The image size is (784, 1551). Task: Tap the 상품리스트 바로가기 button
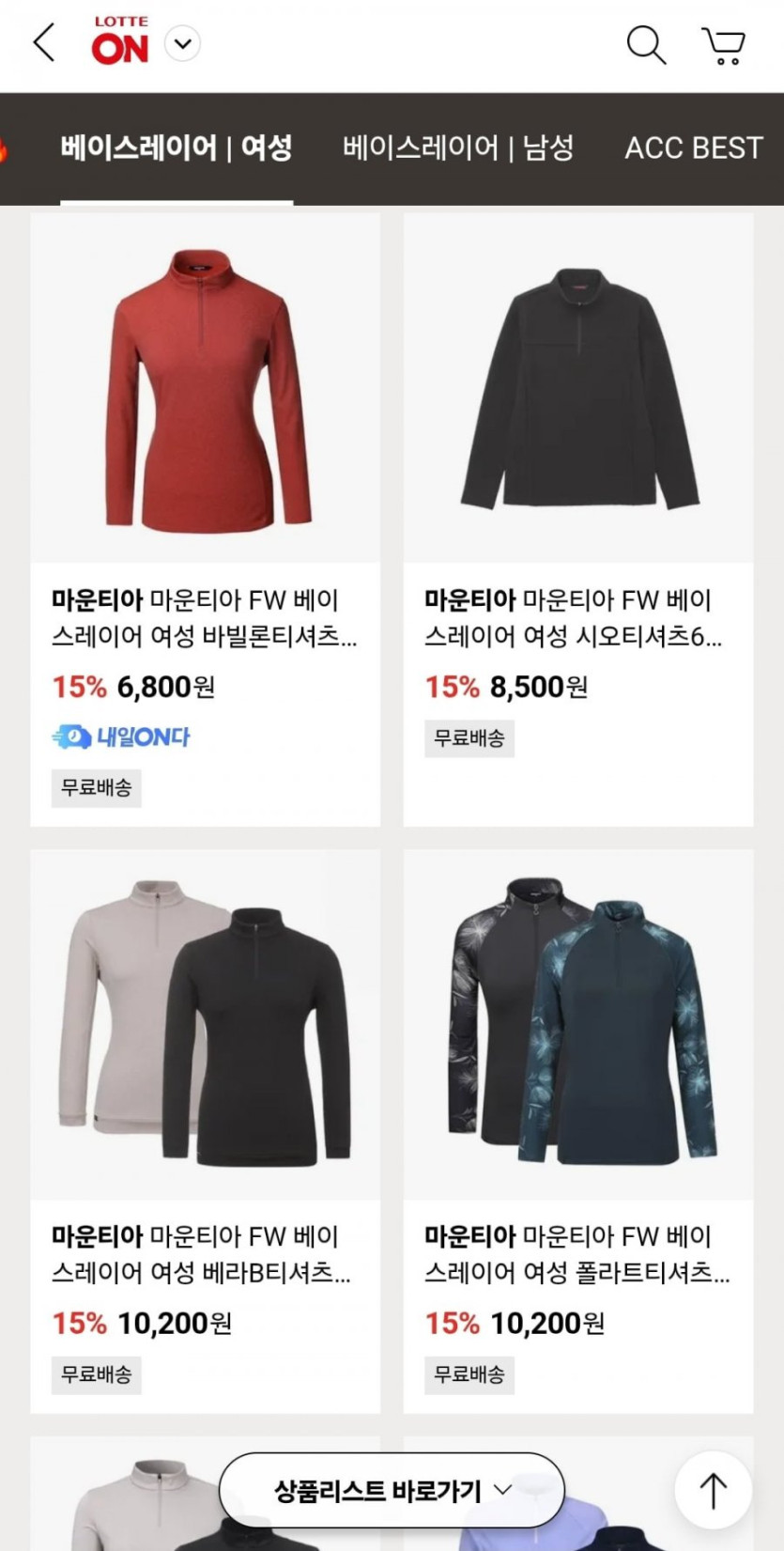392,1490
